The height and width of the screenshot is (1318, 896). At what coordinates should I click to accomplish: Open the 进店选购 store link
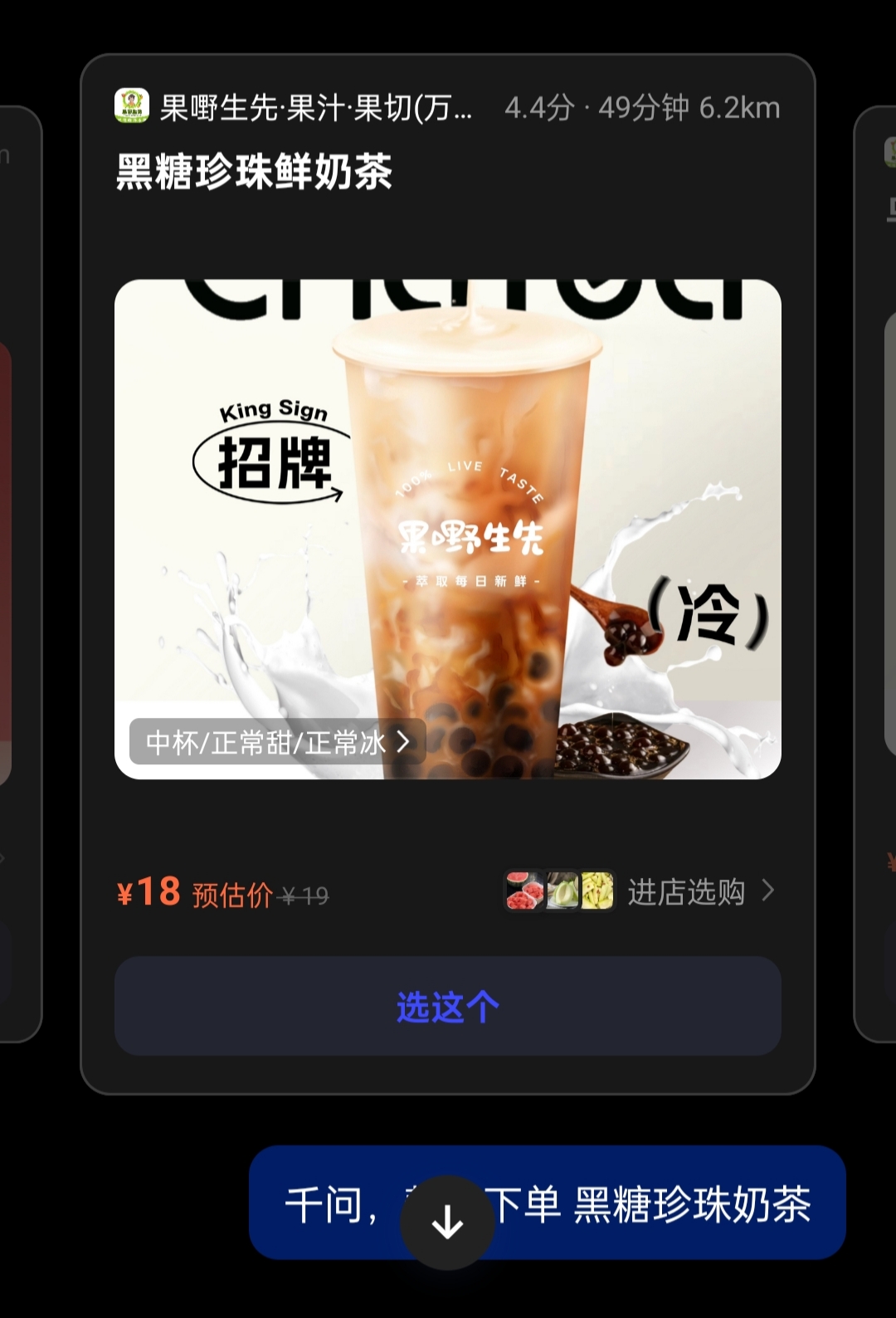tap(687, 892)
